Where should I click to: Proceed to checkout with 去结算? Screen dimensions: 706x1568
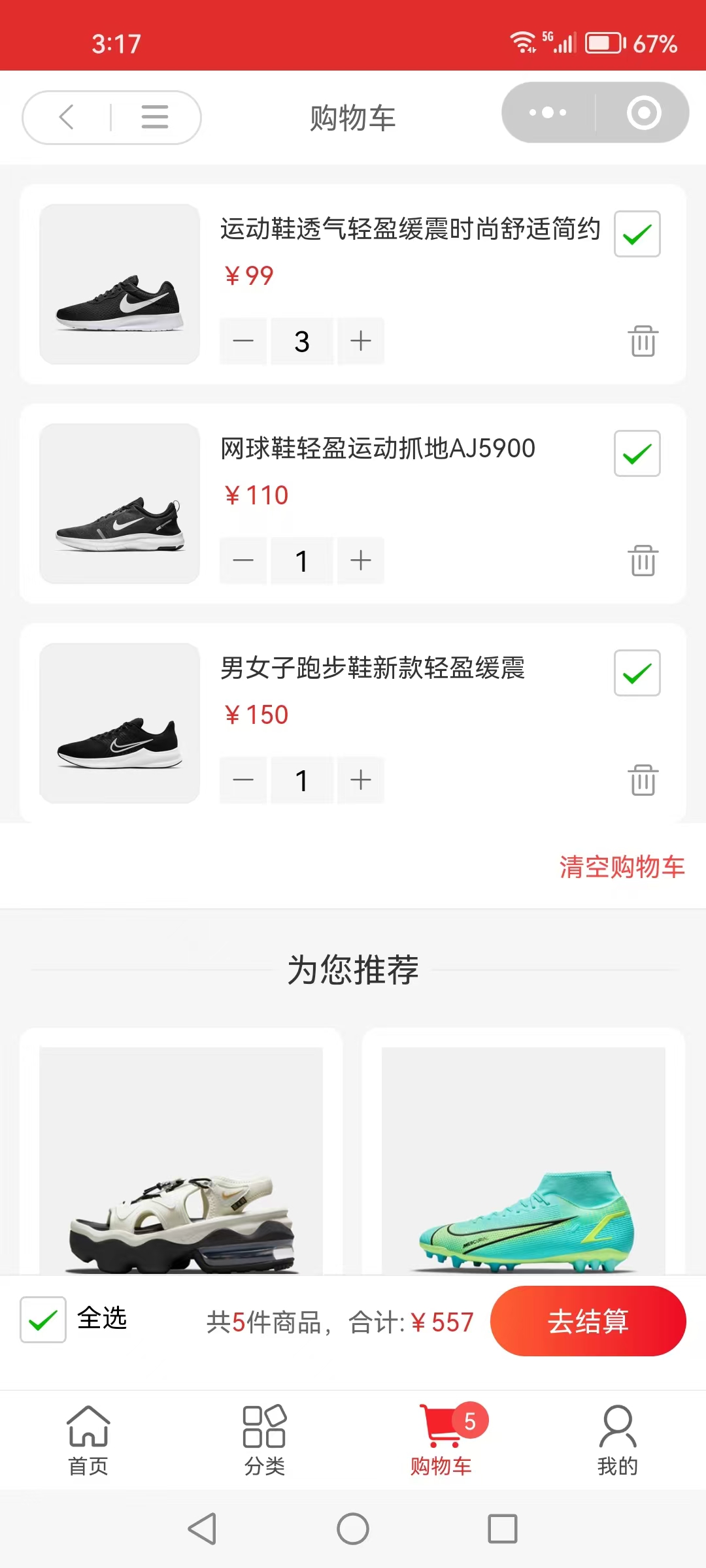point(588,1321)
